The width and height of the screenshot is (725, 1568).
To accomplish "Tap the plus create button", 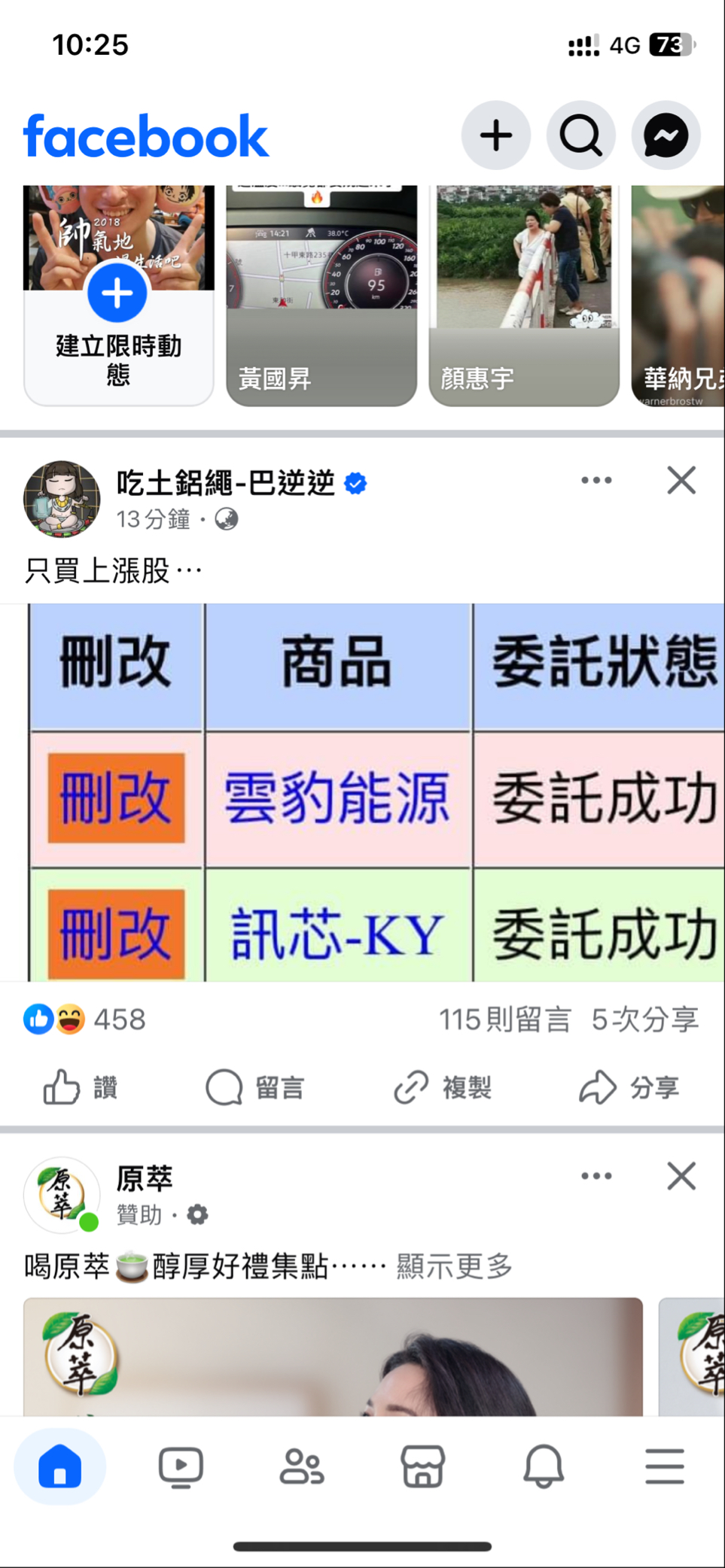I will click(496, 135).
